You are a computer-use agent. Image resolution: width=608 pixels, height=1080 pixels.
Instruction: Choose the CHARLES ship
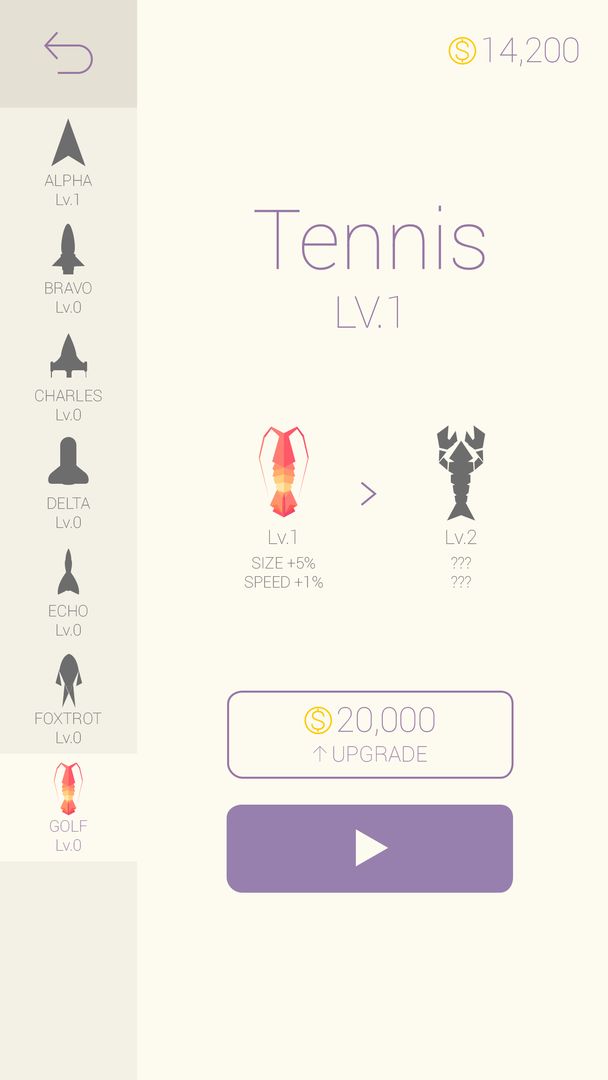pos(68,377)
